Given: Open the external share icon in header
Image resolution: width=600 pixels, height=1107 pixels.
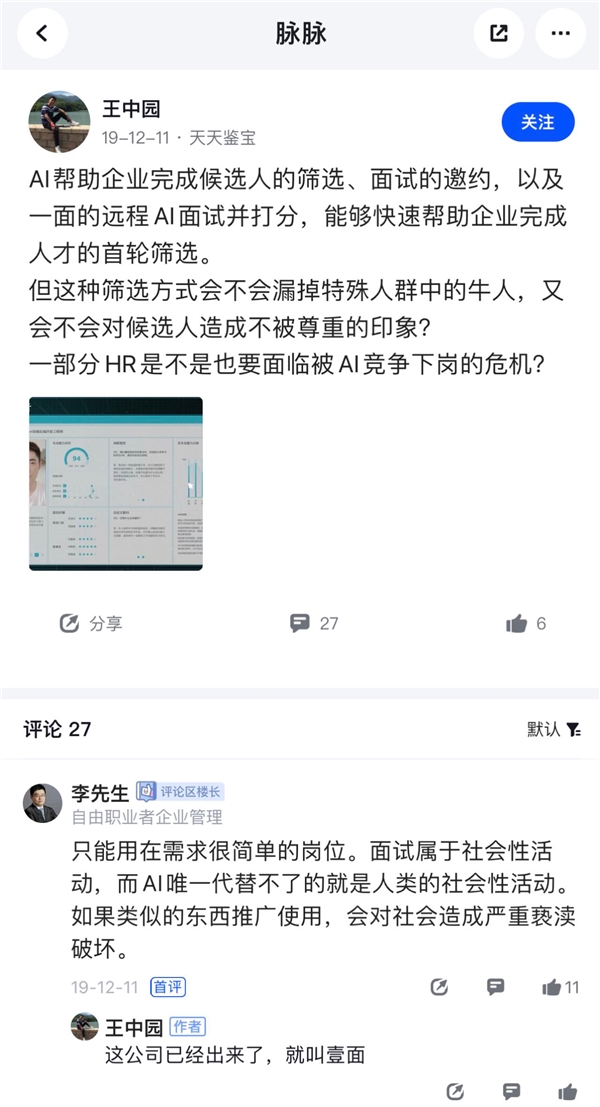Looking at the screenshot, I should [498, 33].
